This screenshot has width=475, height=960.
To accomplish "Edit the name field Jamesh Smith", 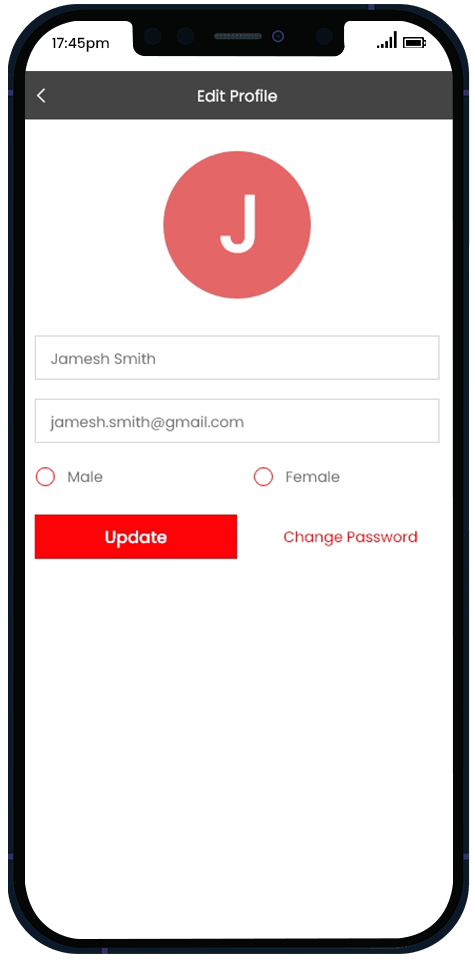I will click(237, 358).
